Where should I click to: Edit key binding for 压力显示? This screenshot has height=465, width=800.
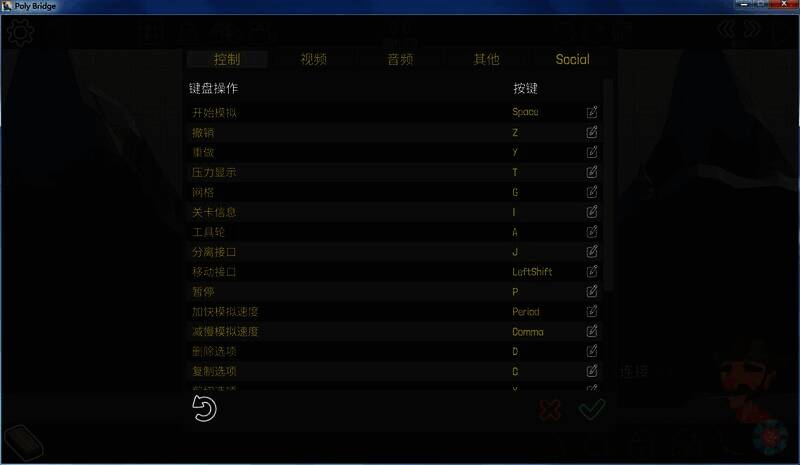click(592, 172)
